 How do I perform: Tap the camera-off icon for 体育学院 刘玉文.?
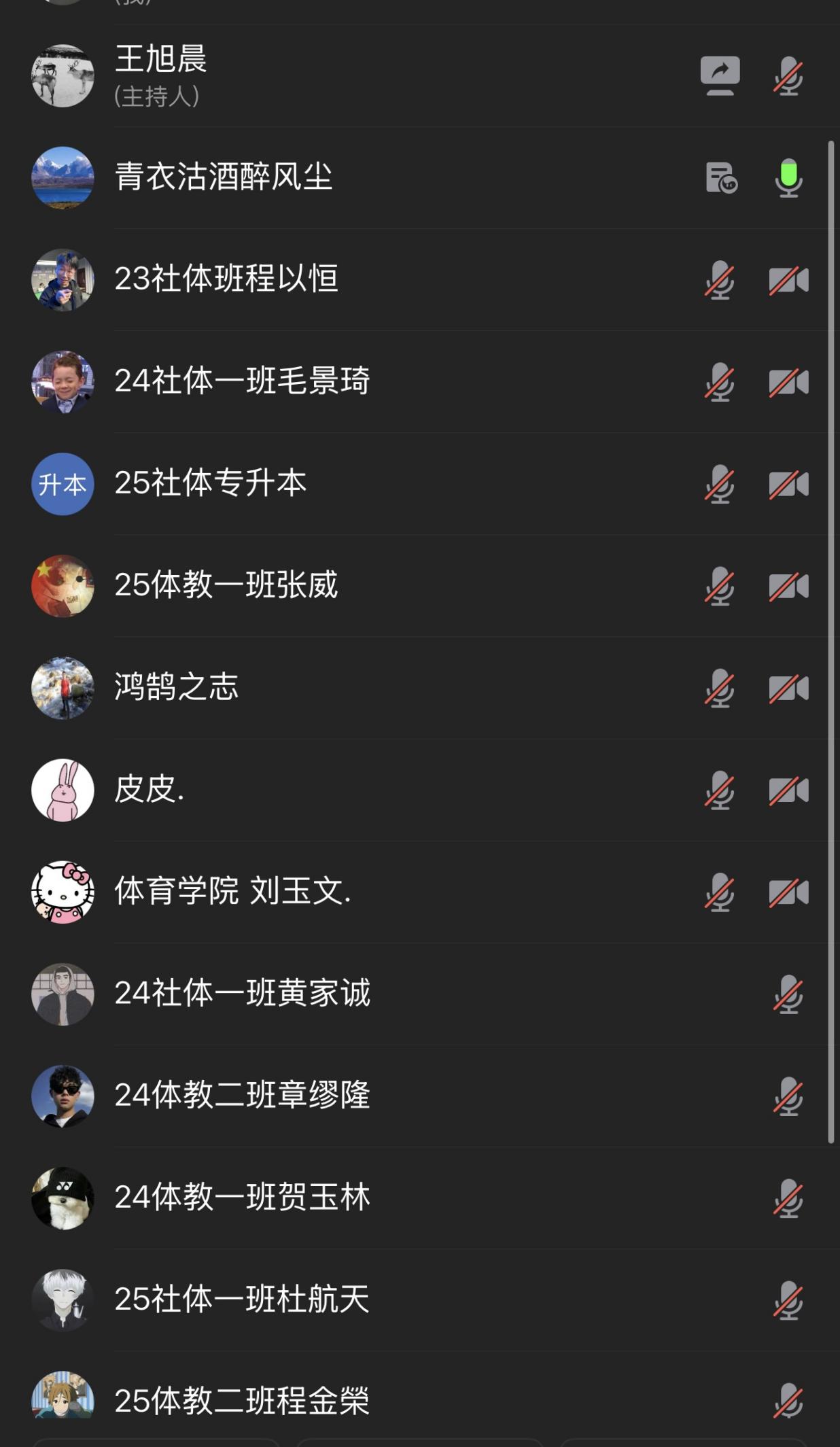pyautogui.click(x=788, y=892)
